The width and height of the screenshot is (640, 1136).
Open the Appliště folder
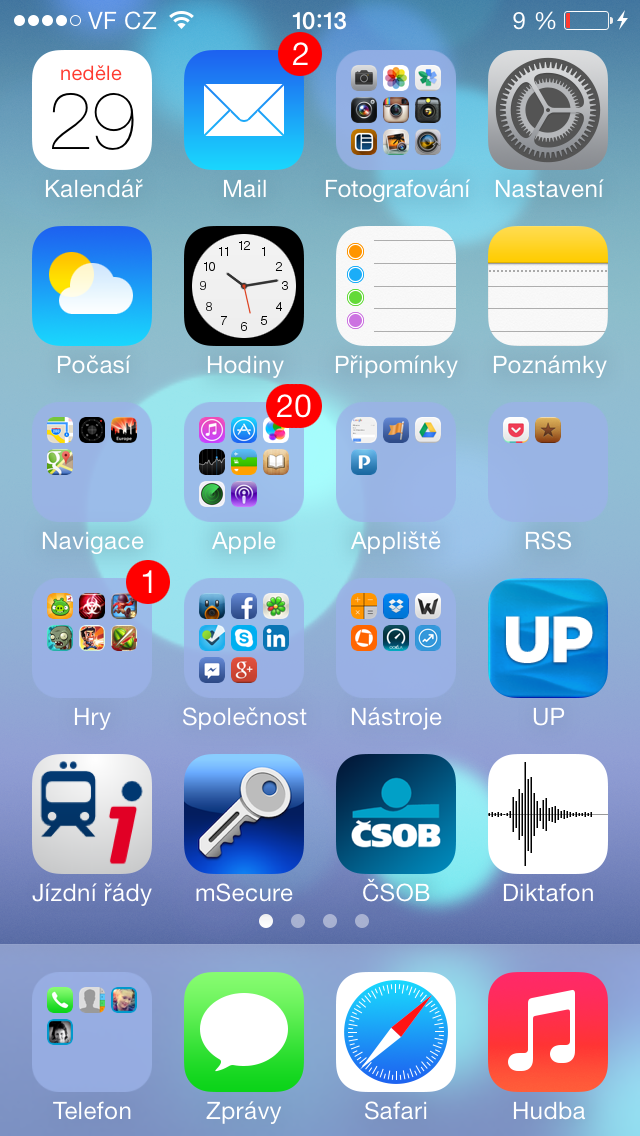pos(396,462)
